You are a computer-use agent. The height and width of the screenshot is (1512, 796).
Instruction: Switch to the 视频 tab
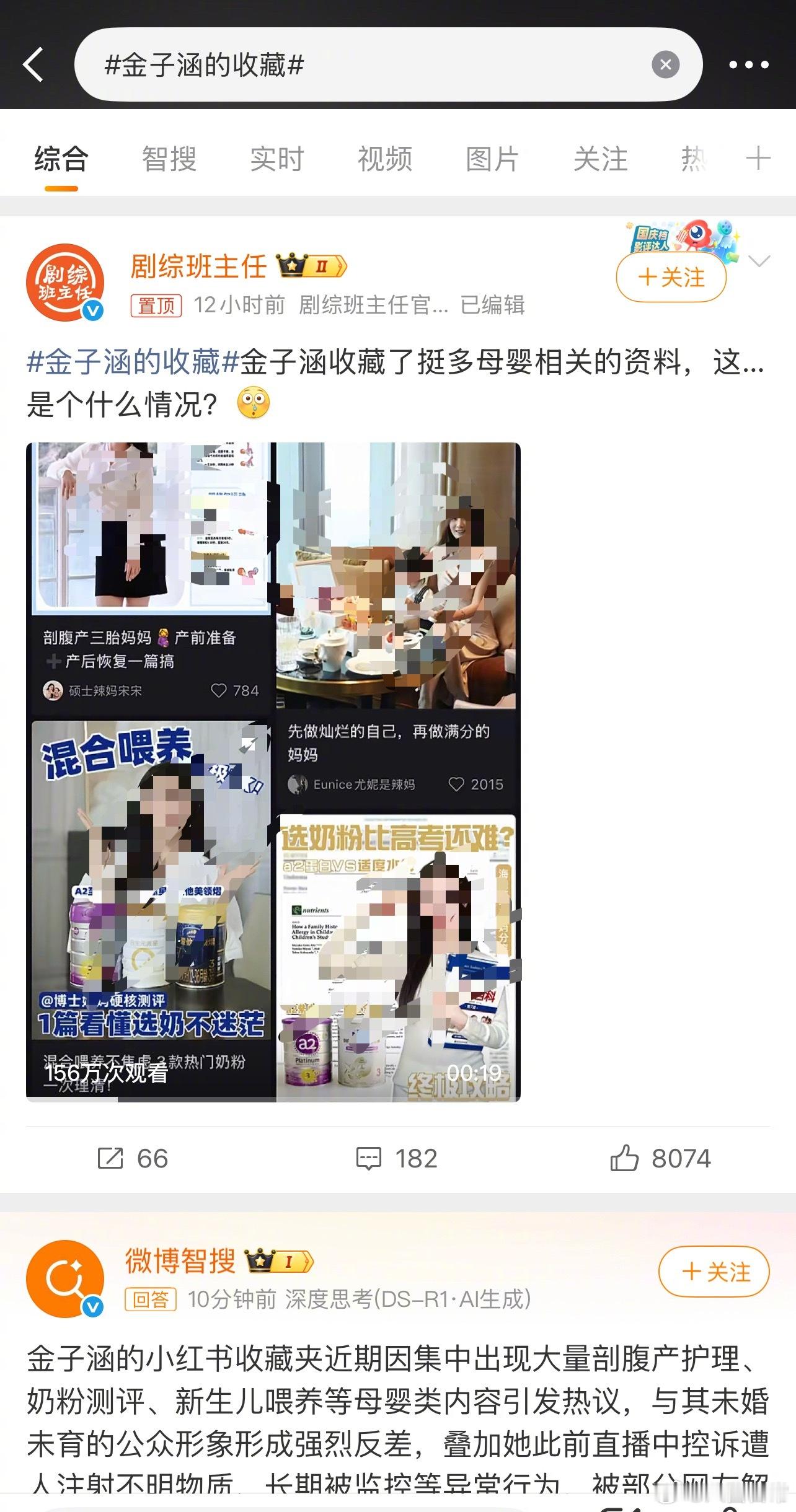[x=385, y=159]
